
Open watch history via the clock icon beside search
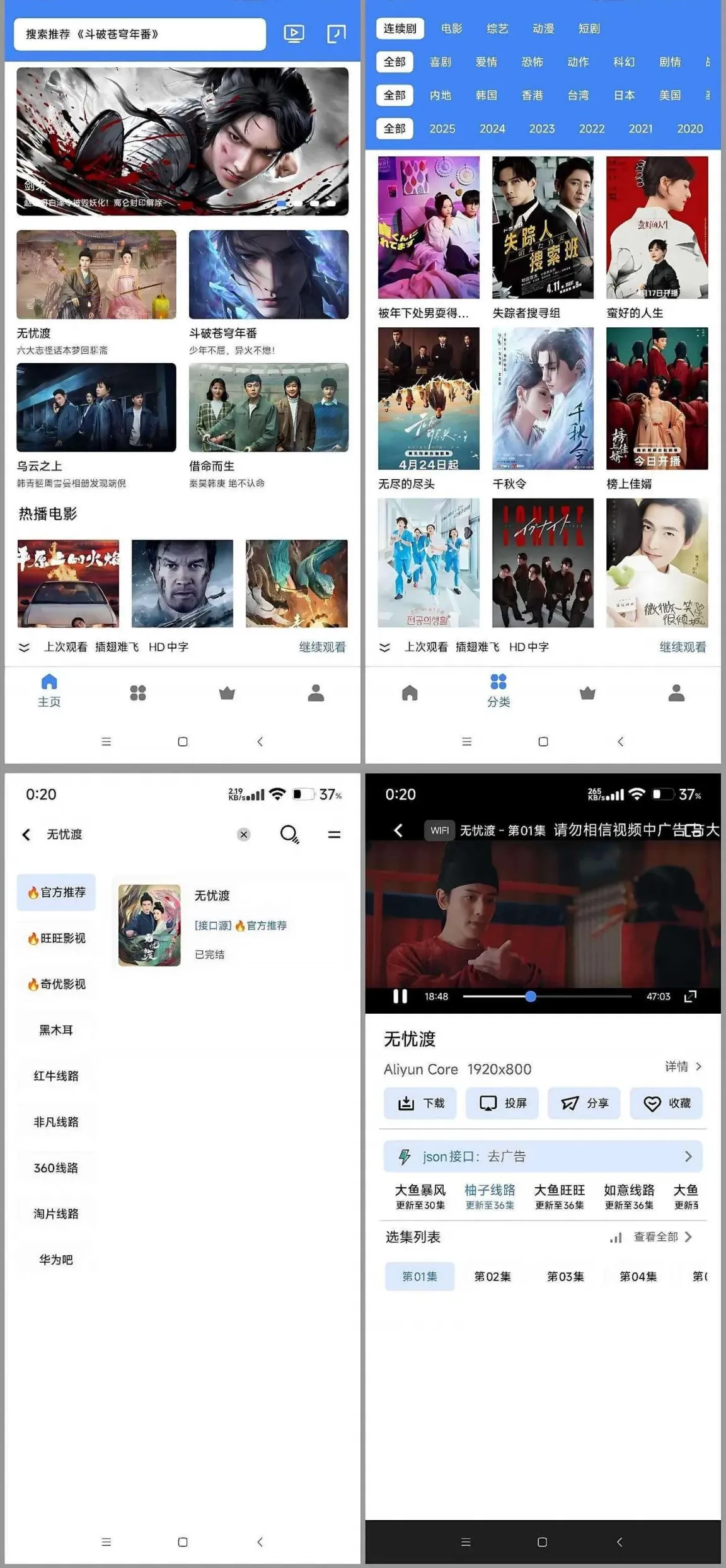(x=338, y=35)
